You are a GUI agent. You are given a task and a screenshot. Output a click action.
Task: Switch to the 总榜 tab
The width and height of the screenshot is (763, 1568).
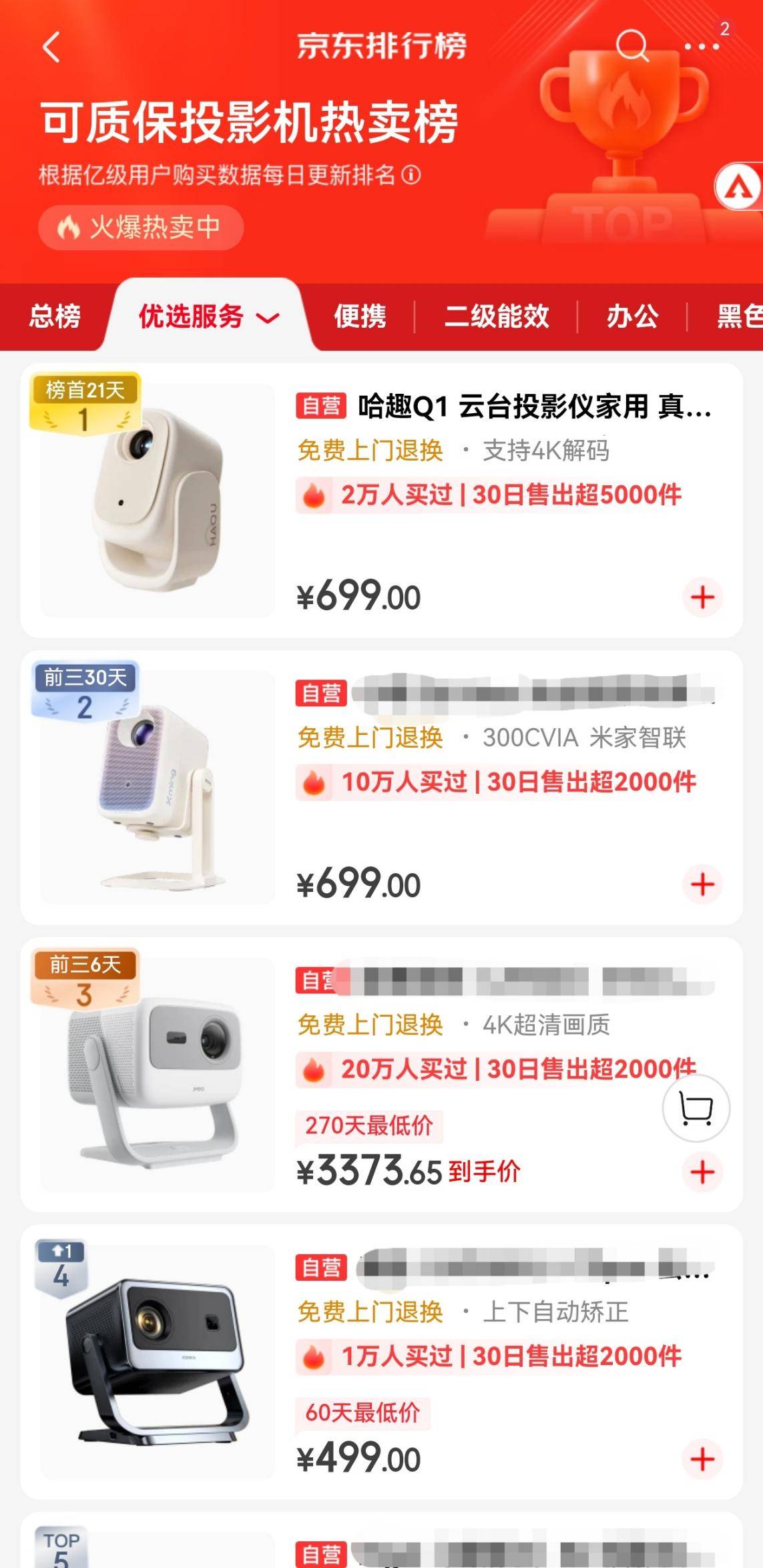click(x=55, y=316)
